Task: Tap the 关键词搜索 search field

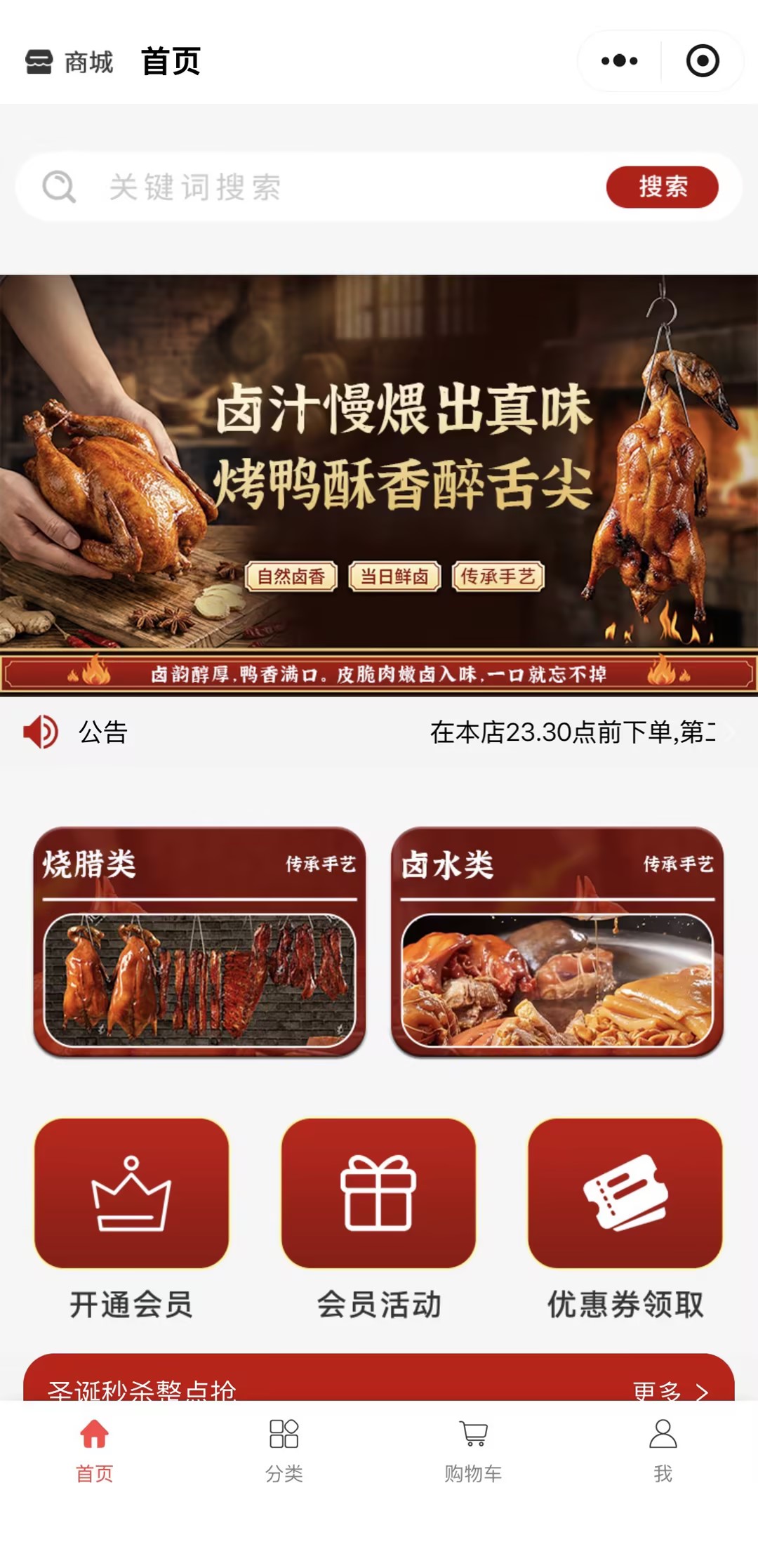Action: (316, 187)
